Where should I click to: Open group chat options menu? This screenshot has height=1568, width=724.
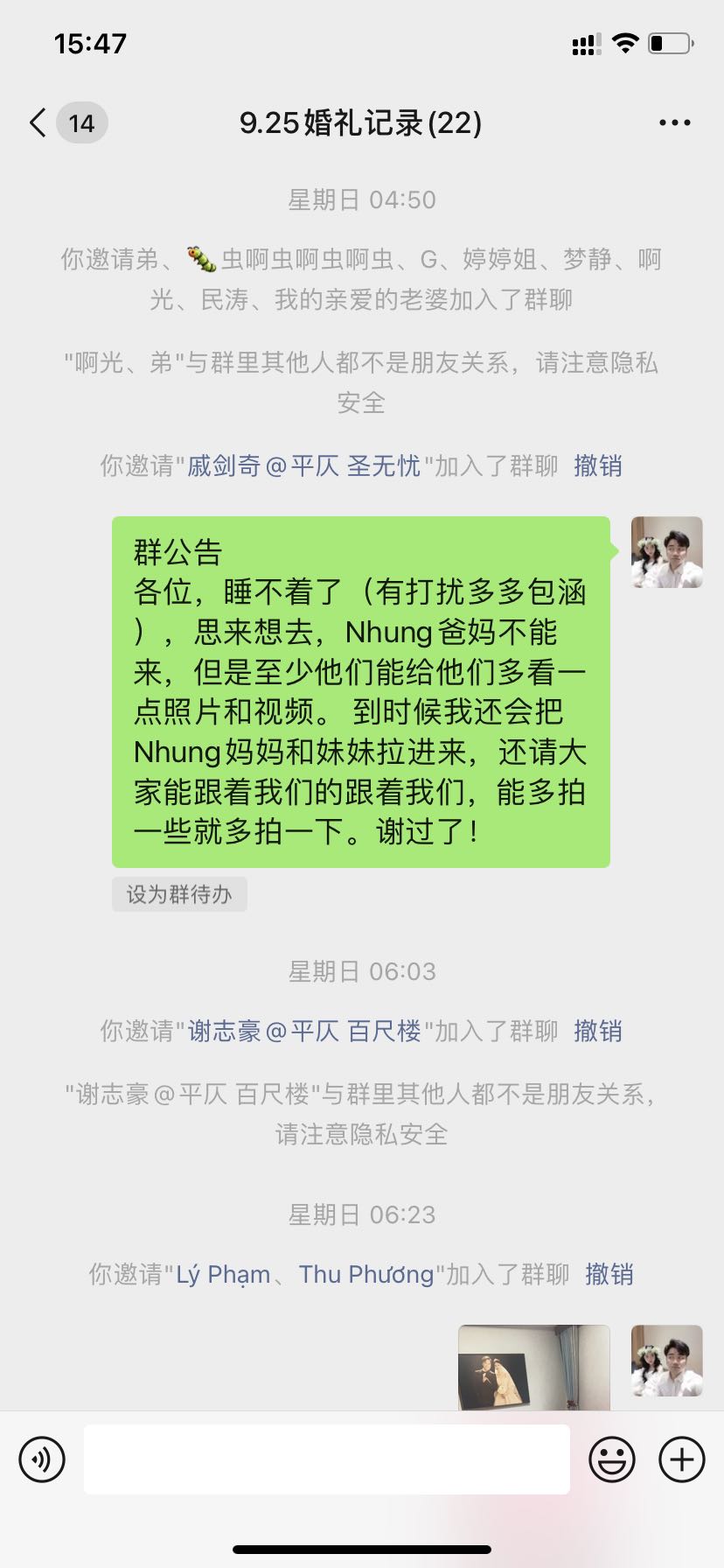[674, 123]
